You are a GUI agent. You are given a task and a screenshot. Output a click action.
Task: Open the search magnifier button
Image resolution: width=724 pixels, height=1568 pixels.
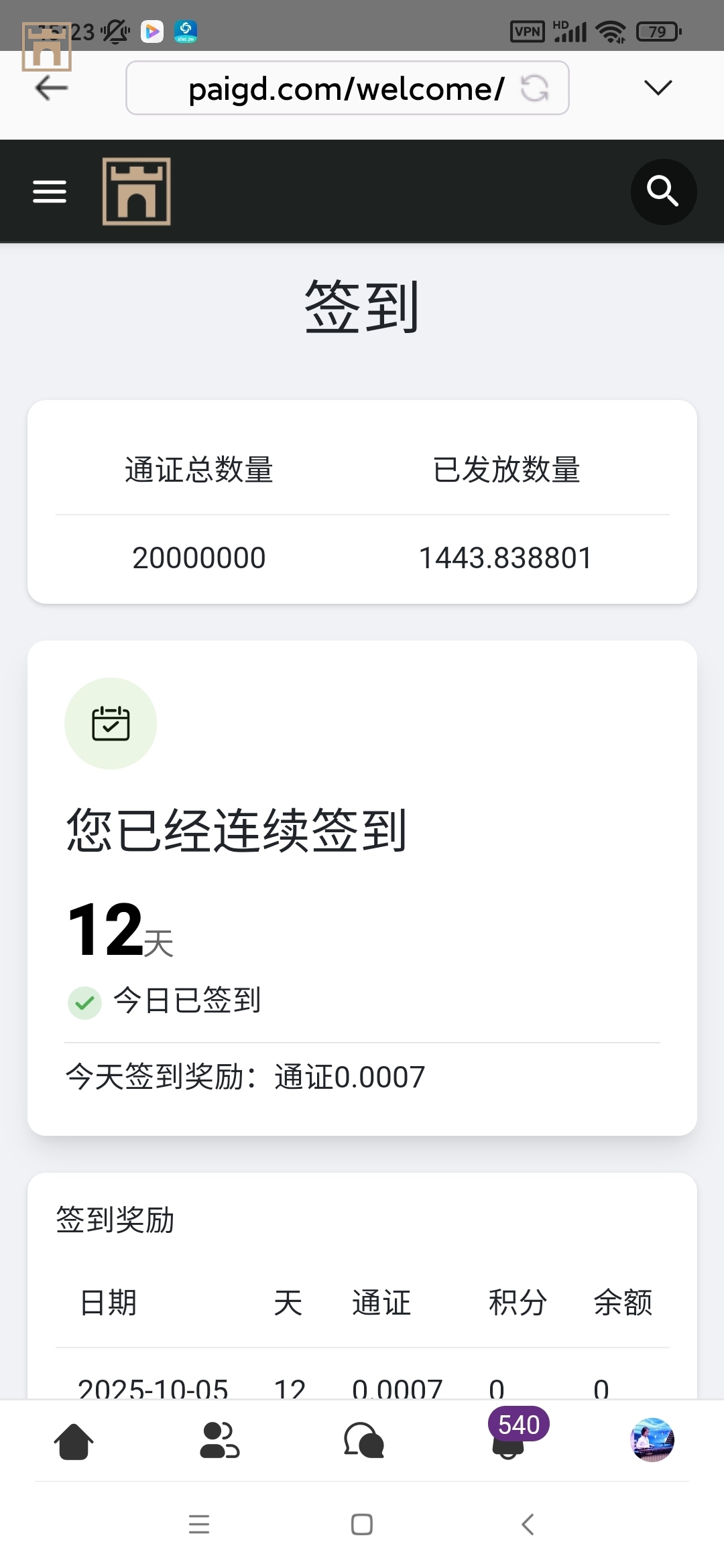(663, 192)
